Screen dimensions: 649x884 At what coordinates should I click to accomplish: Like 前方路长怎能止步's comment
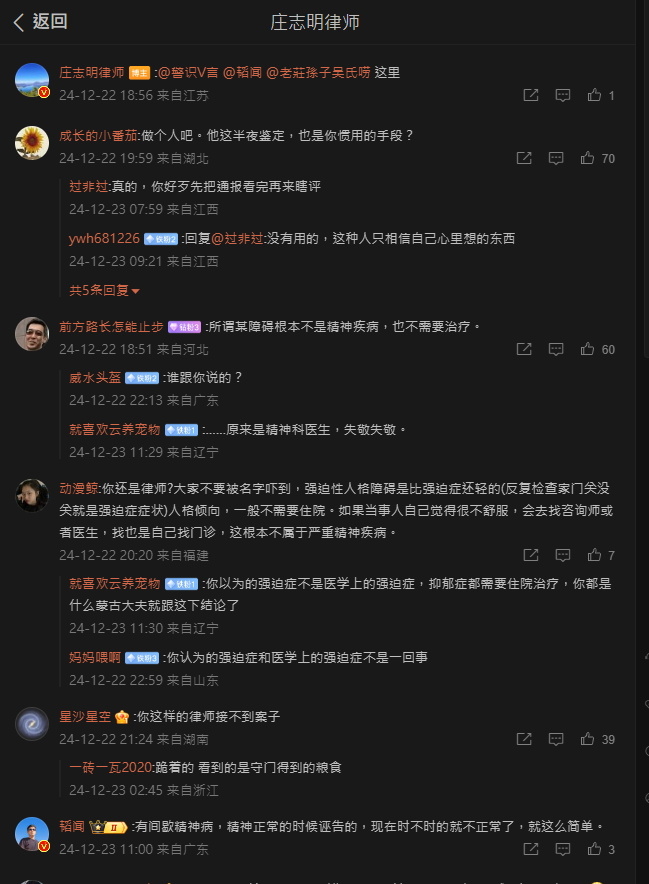click(x=595, y=350)
